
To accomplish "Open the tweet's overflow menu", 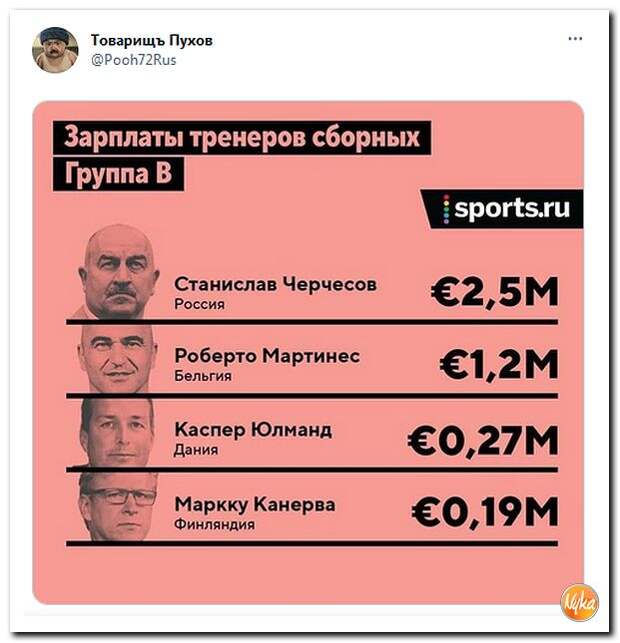I will click(x=575, y=39).
